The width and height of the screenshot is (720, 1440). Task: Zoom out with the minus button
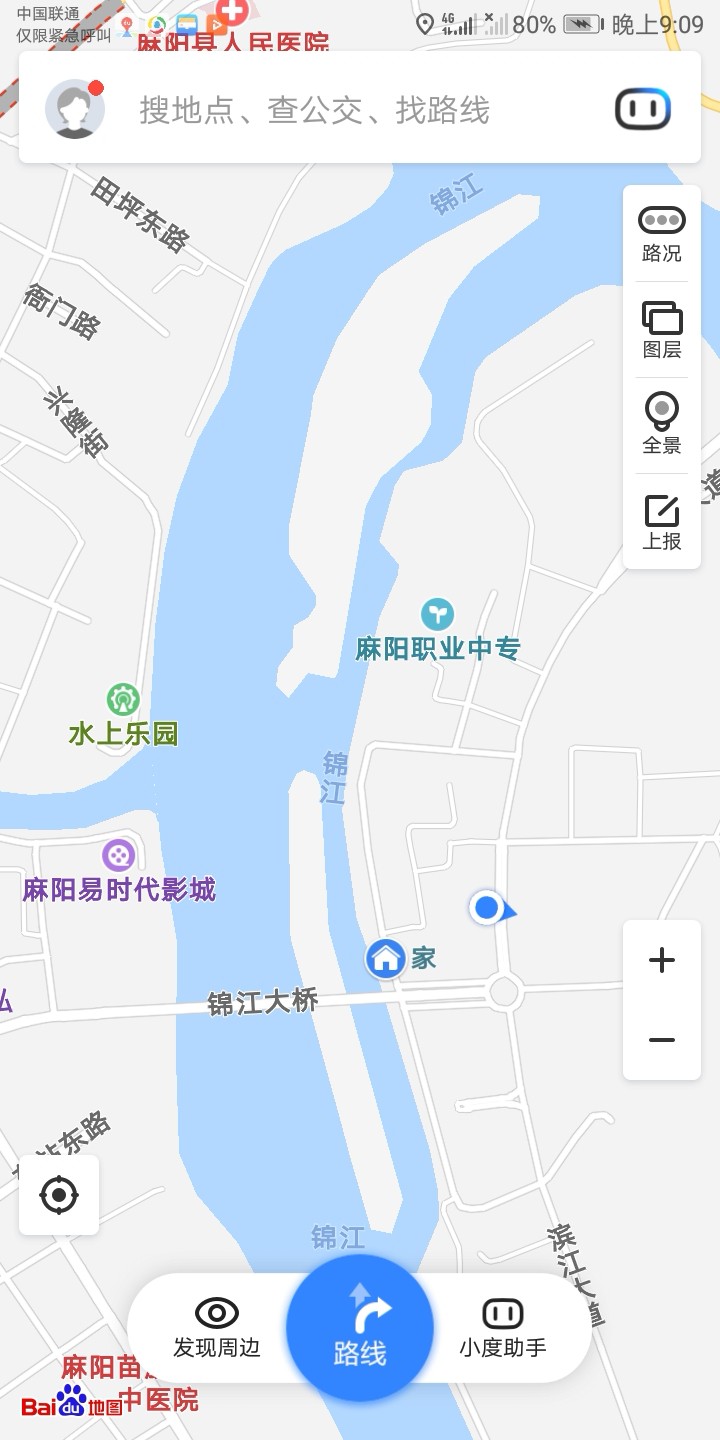pos(662,1040)
